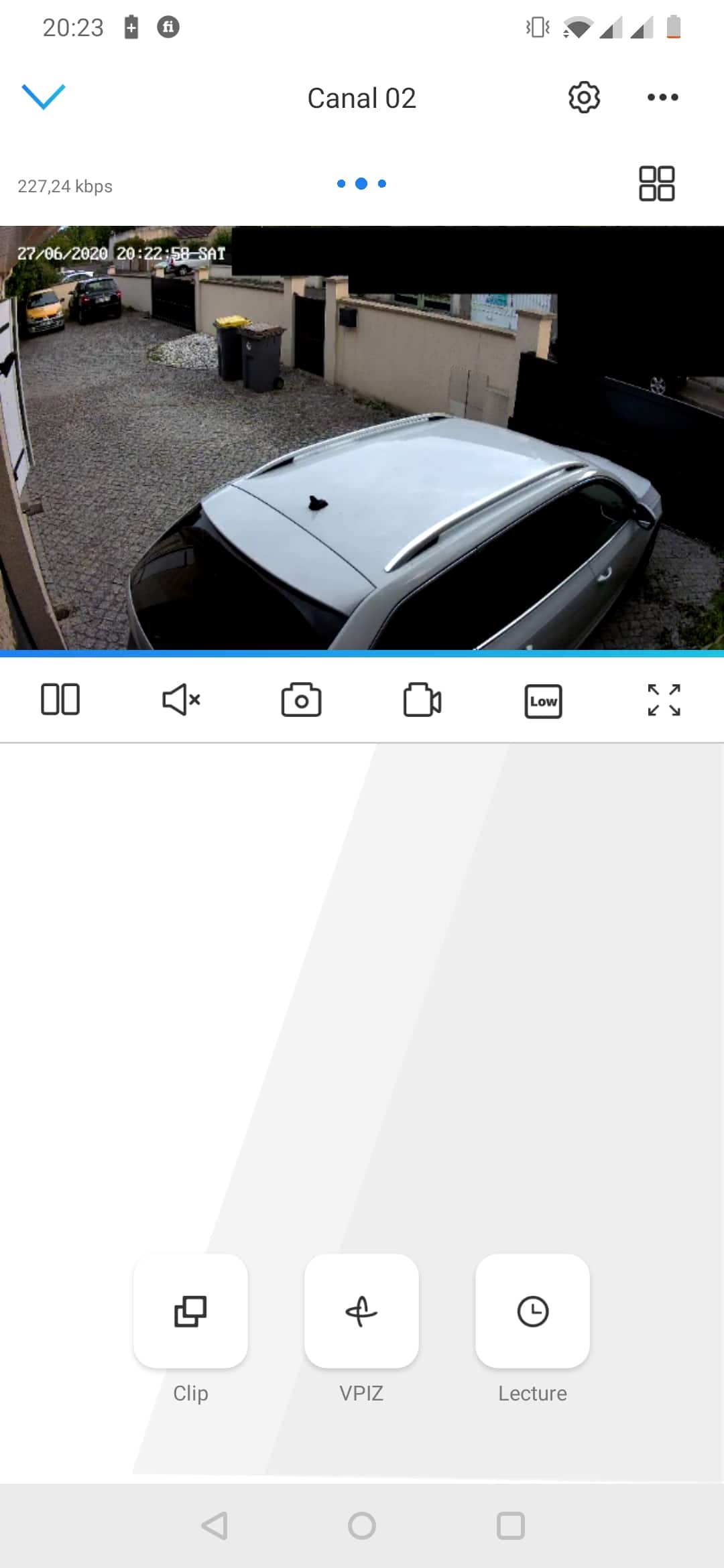Tap the page indicator dots
The image size is (724, 1568).
(x=361, y=184)
